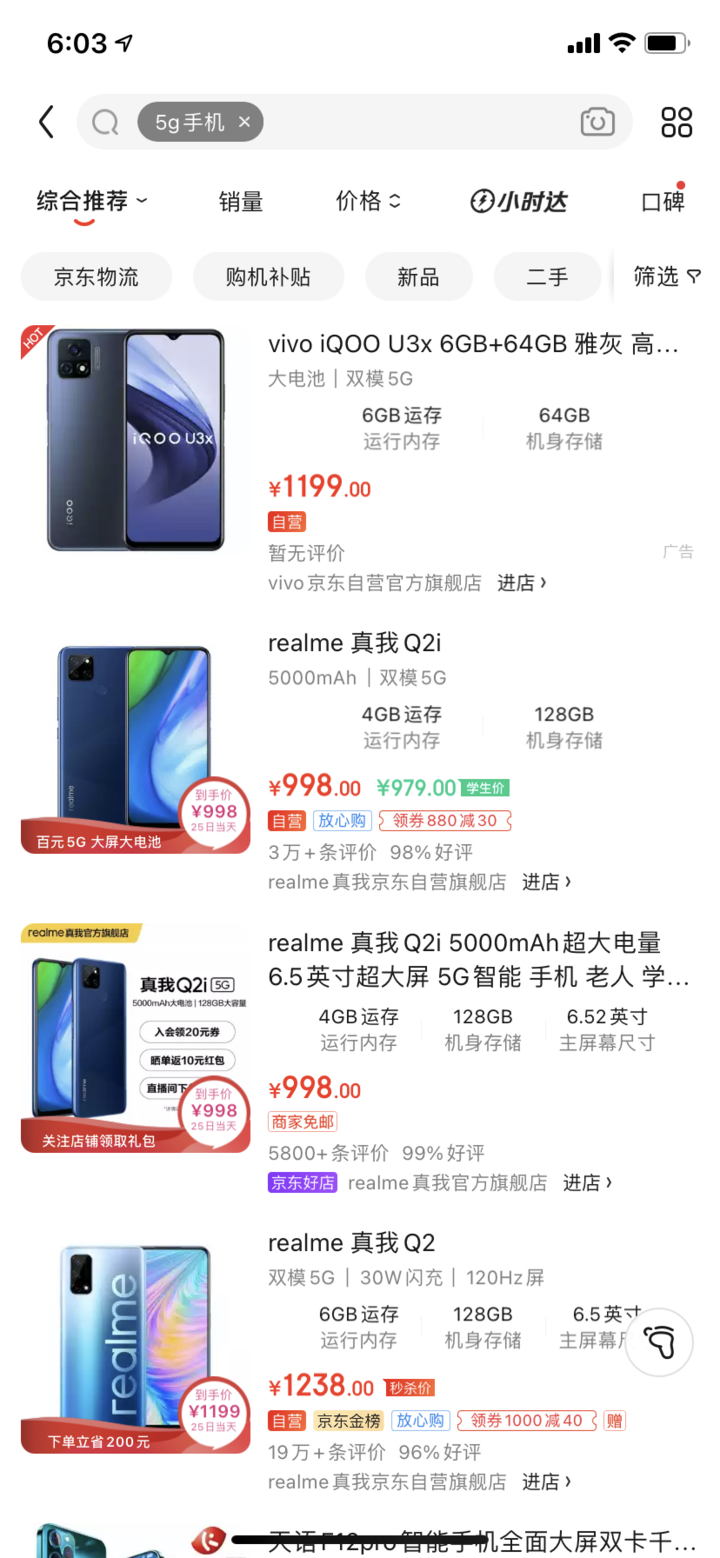Switch layout with the grid view icon

[677, 122]
